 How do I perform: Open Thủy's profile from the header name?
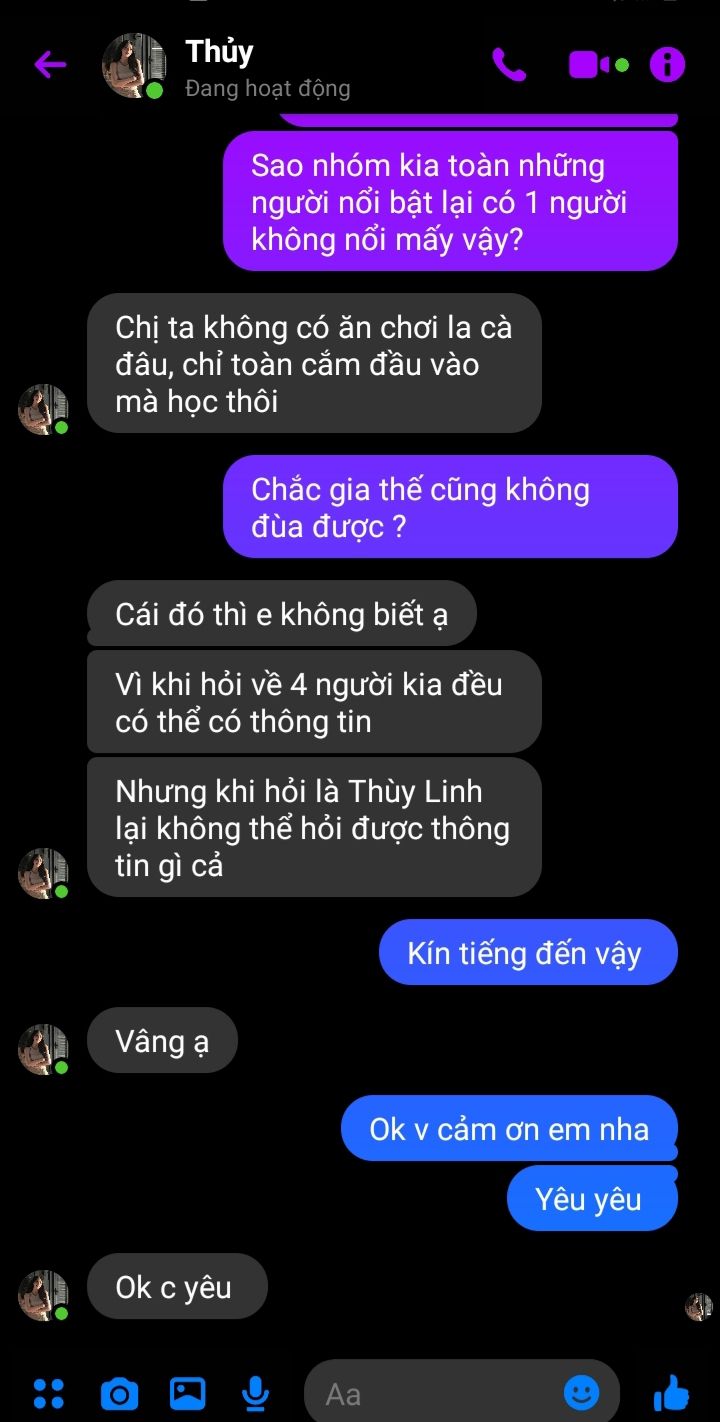[219, 51]
